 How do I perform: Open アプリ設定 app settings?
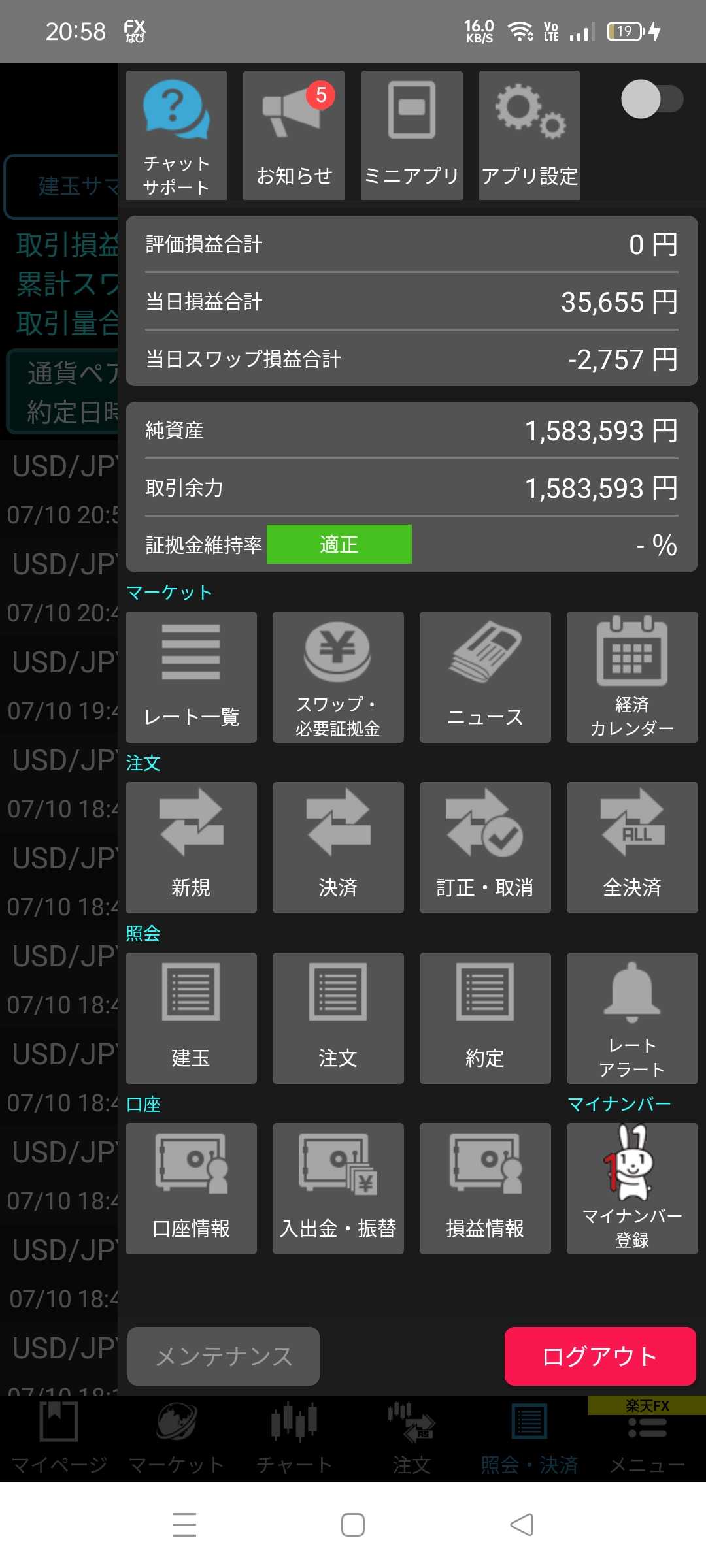point(529,135)
